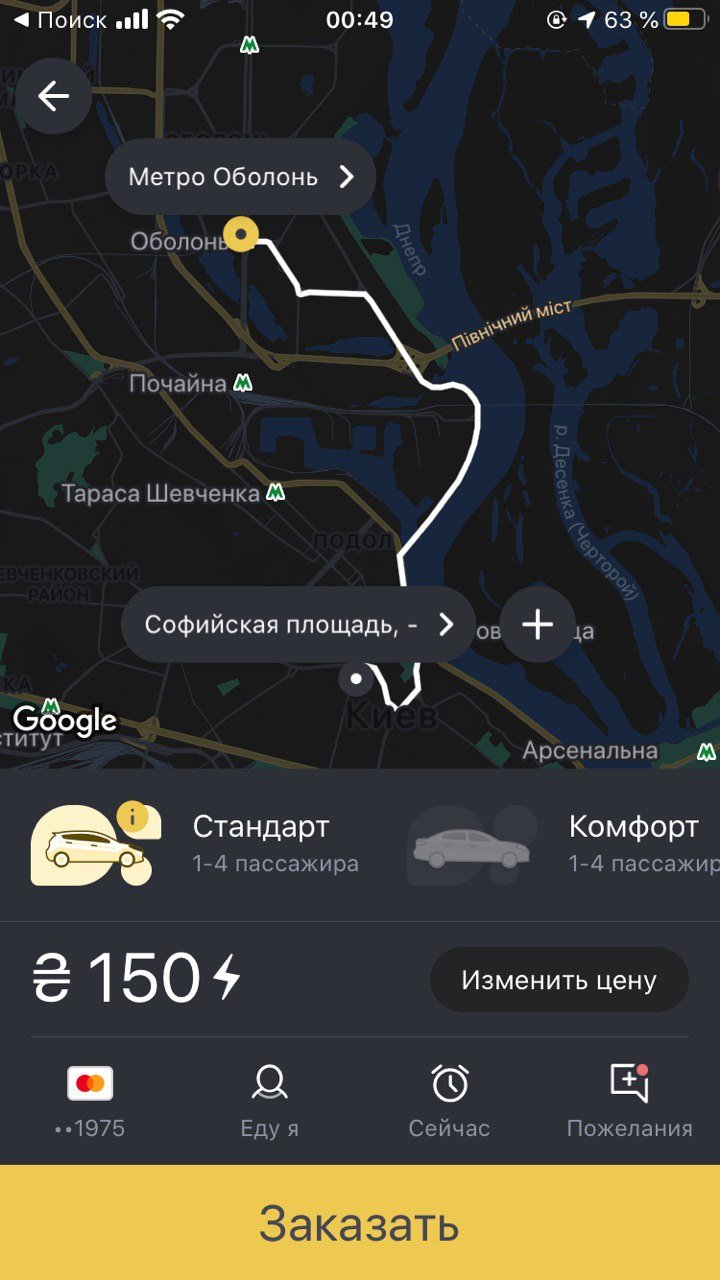Expand the Софийская площадь destination chevron

[447, 624]
